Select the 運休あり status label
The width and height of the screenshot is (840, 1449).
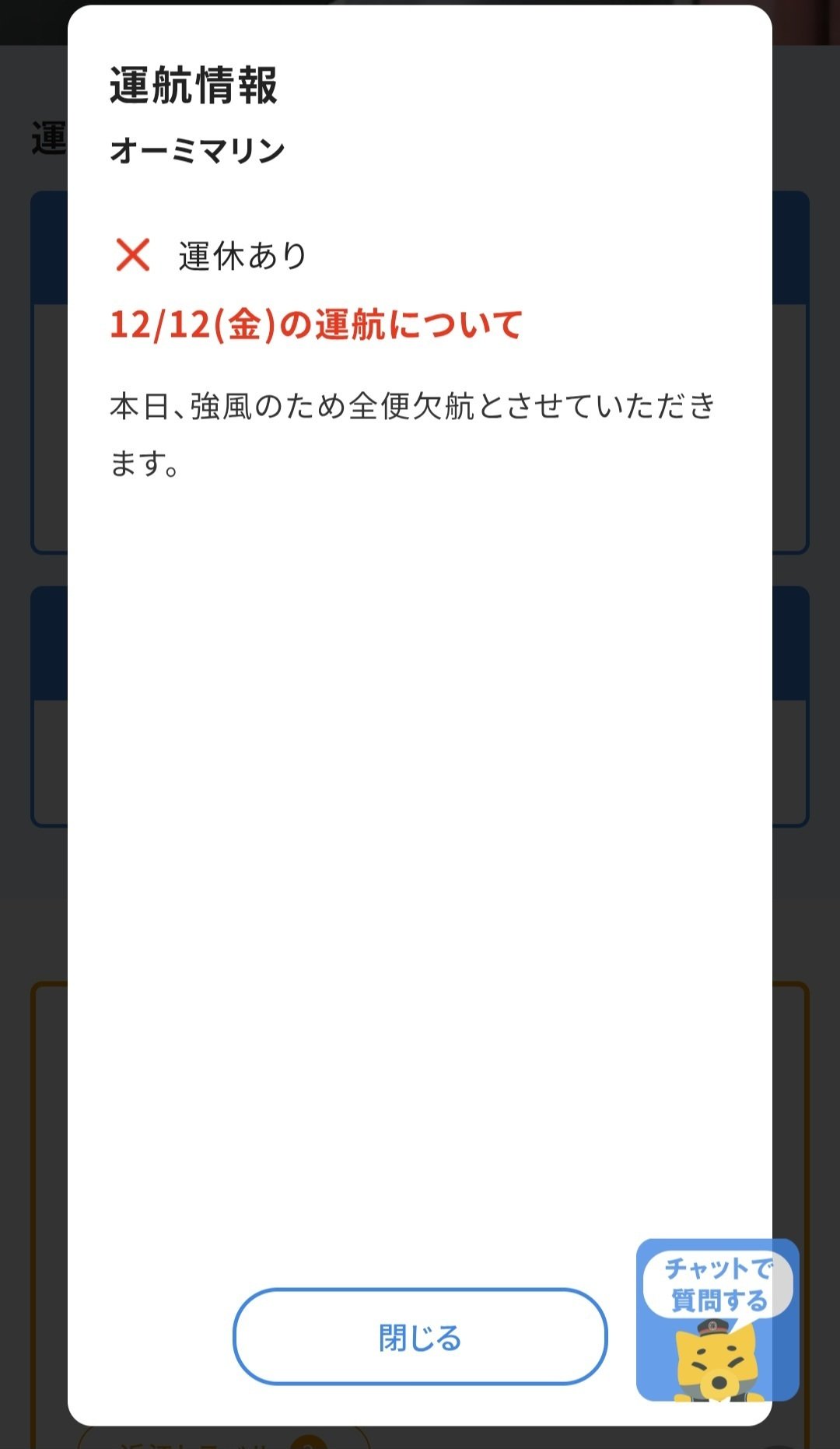[241, 256]
